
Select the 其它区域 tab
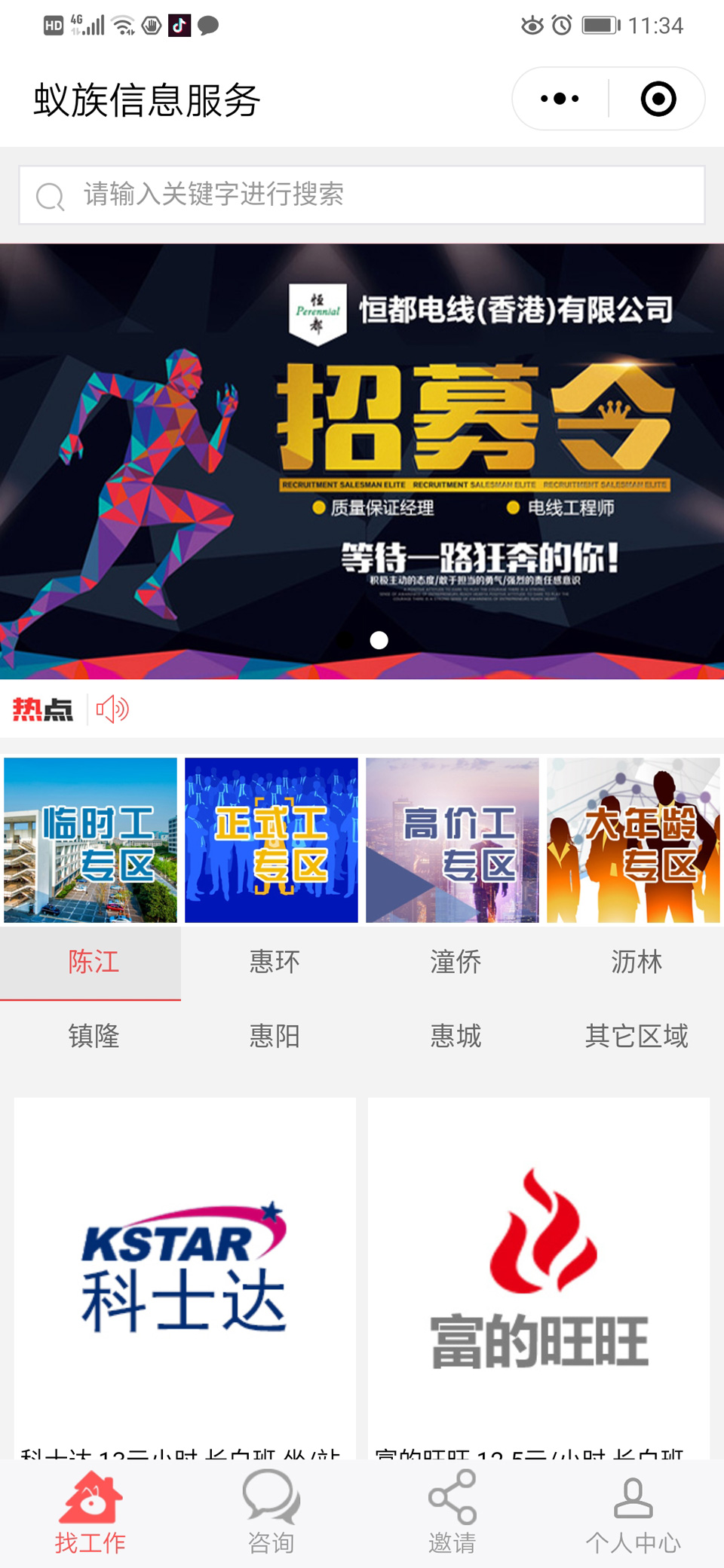click(x=636, y=1037)
